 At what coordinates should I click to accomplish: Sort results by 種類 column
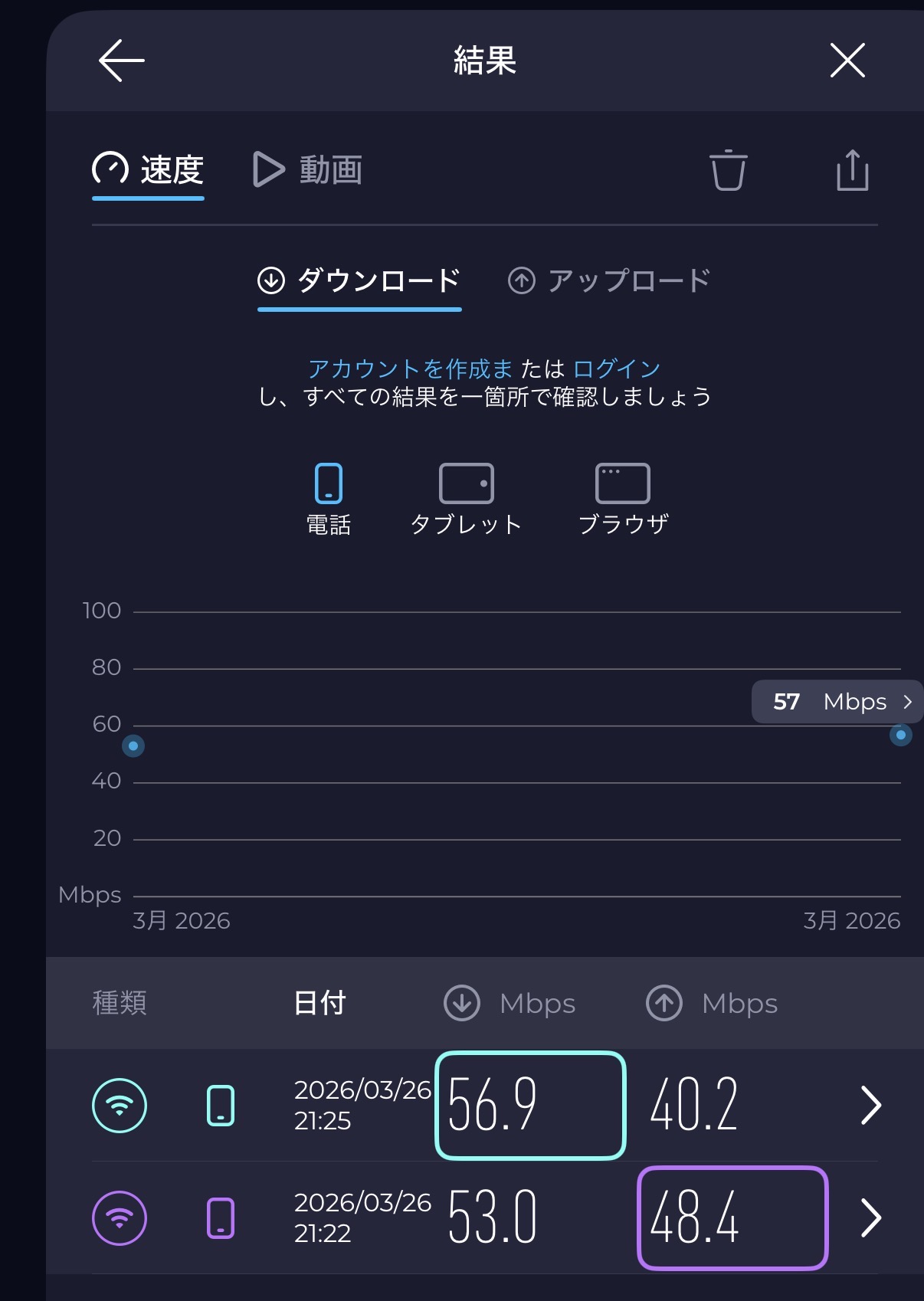point(120,1003)
